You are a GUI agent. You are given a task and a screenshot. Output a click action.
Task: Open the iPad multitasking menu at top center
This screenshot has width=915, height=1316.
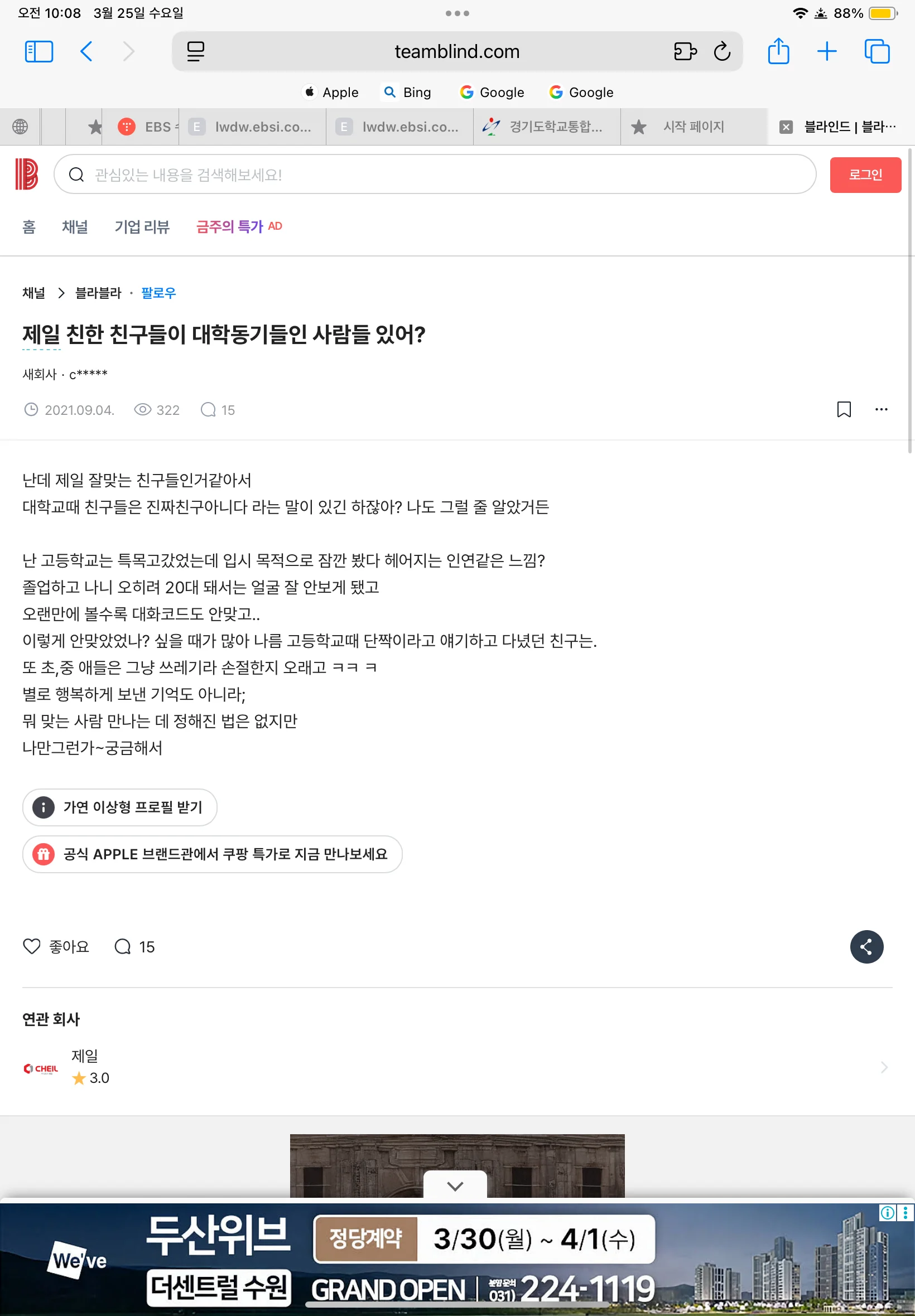pyautogui.click(x=457, y=13)
